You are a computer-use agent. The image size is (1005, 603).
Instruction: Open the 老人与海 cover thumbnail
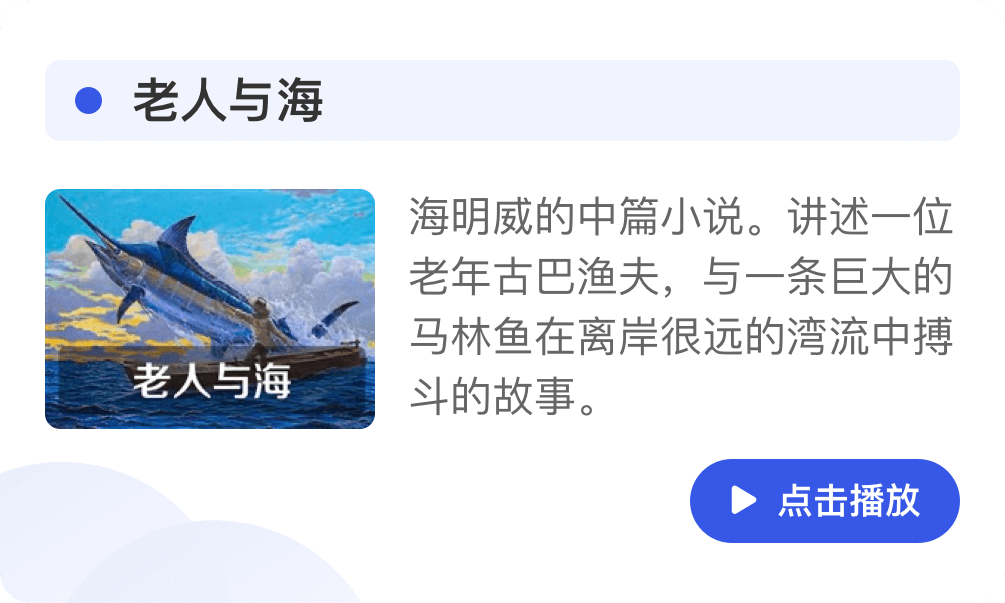point(210,309)
